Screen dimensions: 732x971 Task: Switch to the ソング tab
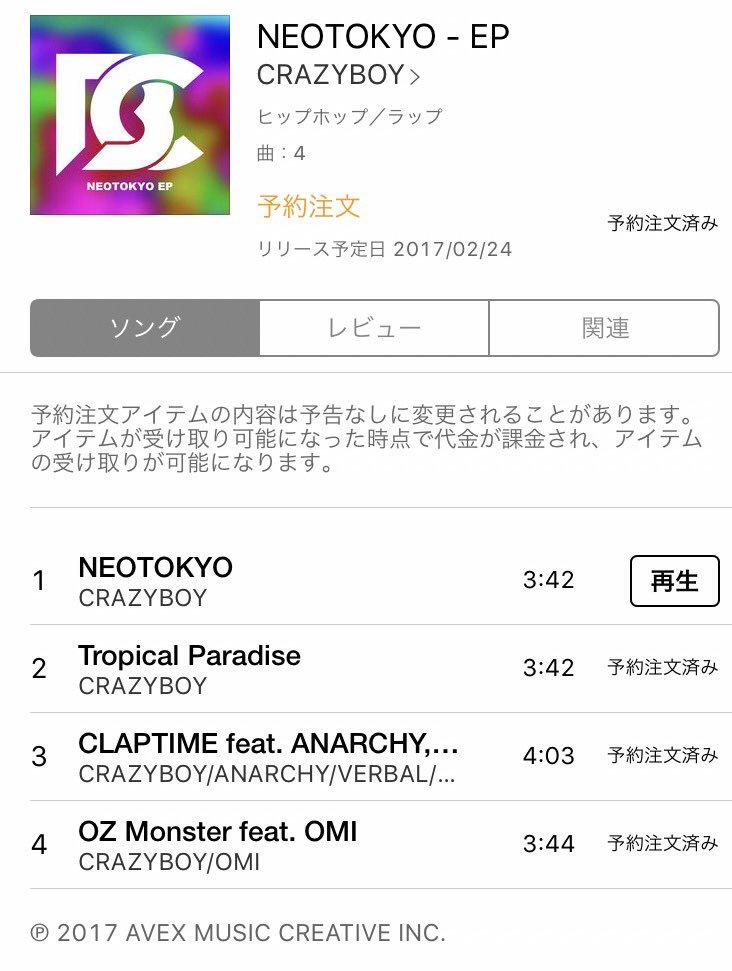tap(145, 328)
